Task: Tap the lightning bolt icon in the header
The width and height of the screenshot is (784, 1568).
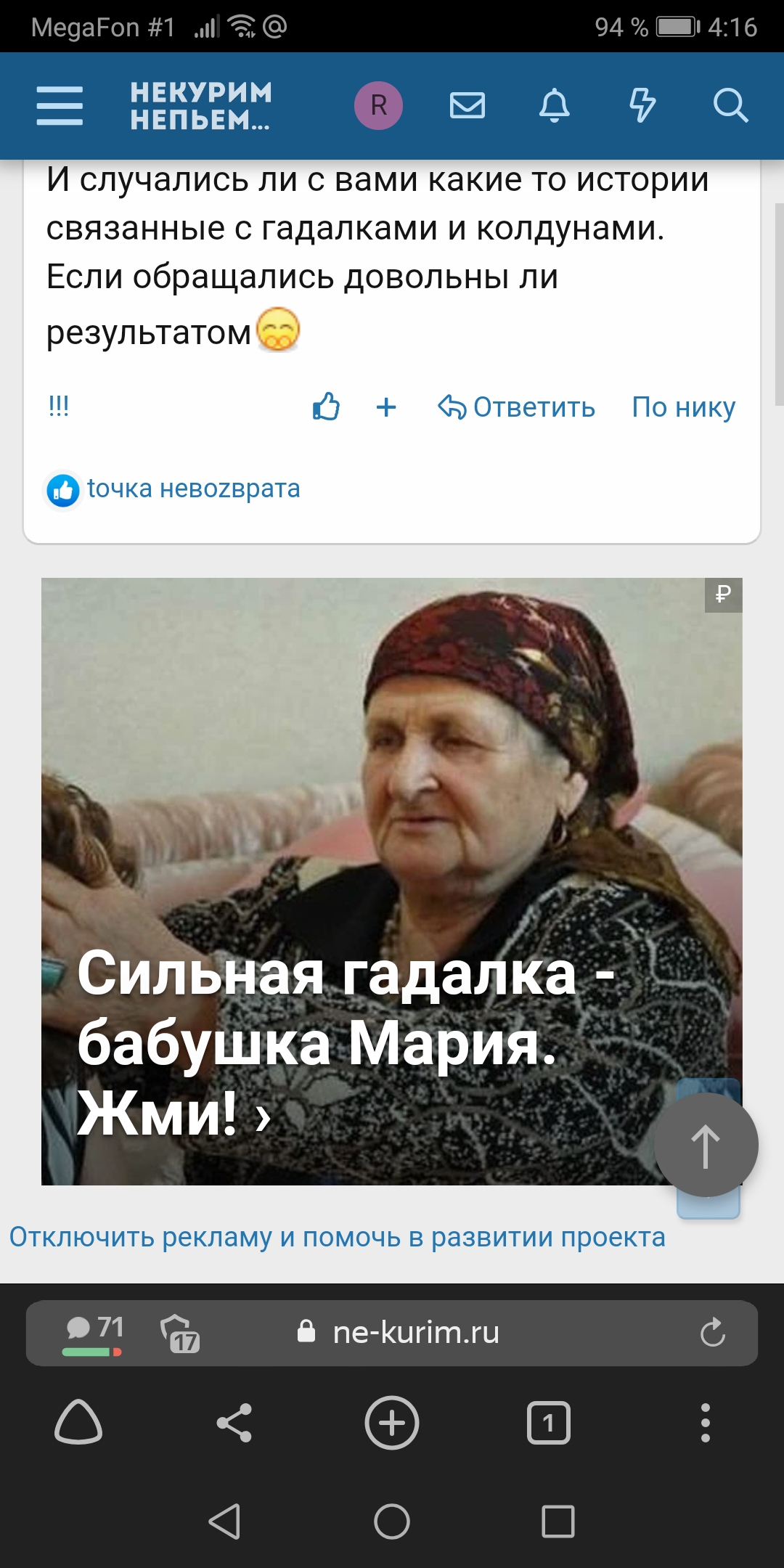Action: [642, 106]
